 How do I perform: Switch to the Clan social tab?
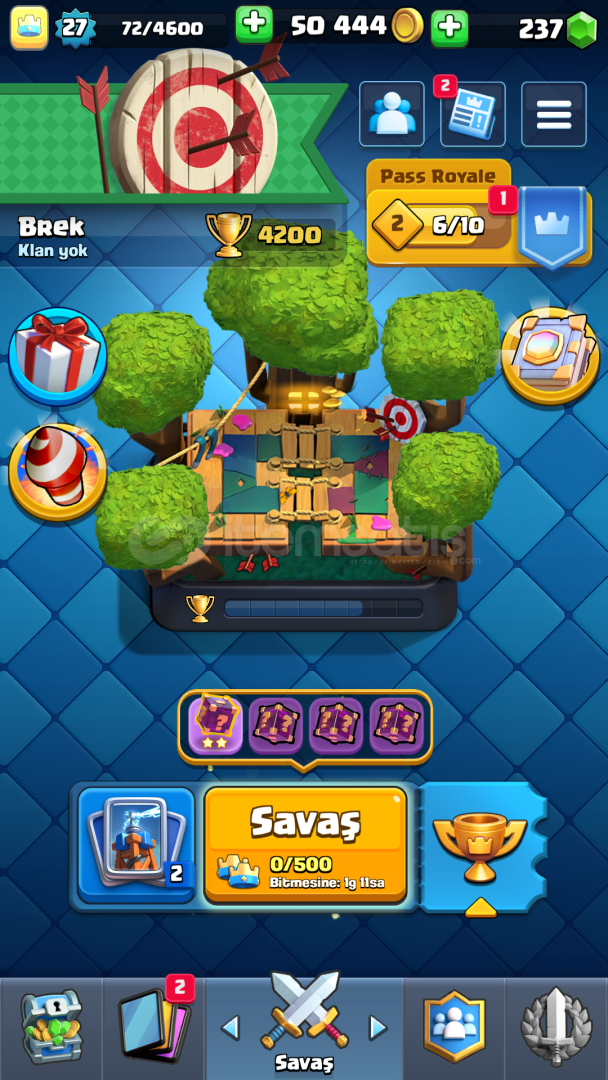[x=454, y=1026]
